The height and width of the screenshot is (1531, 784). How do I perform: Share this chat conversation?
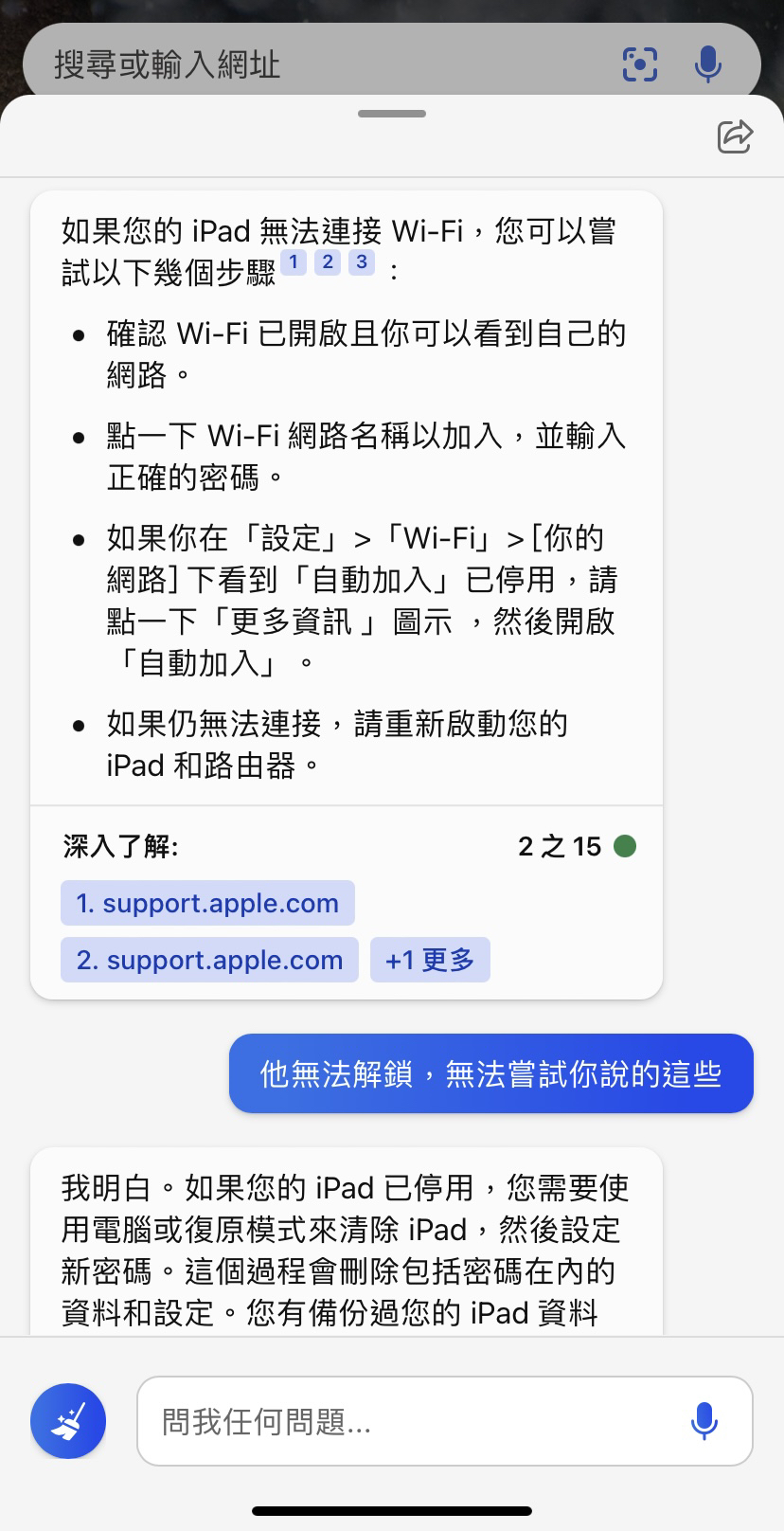tap(735, 136)
